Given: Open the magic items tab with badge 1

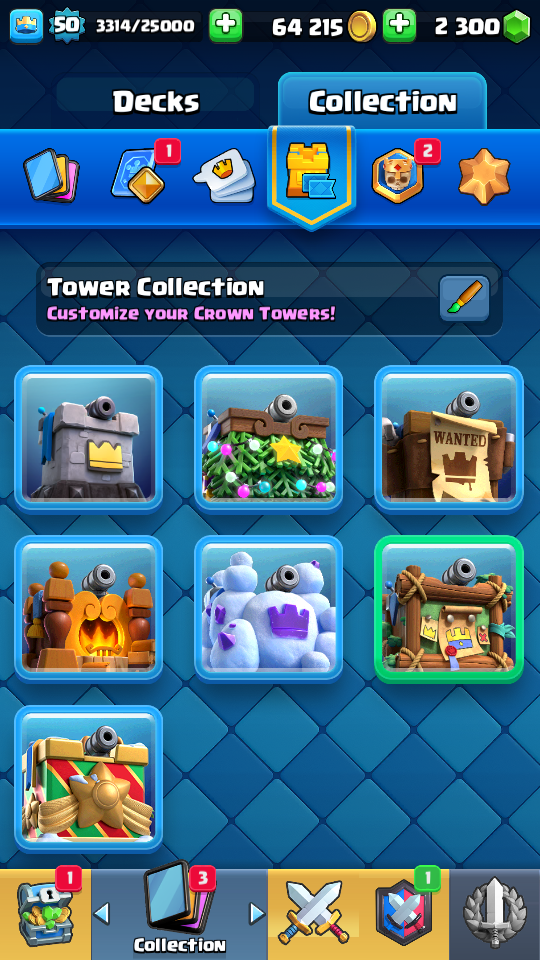Looking at the screenshot, I should [x=138, y=176].
